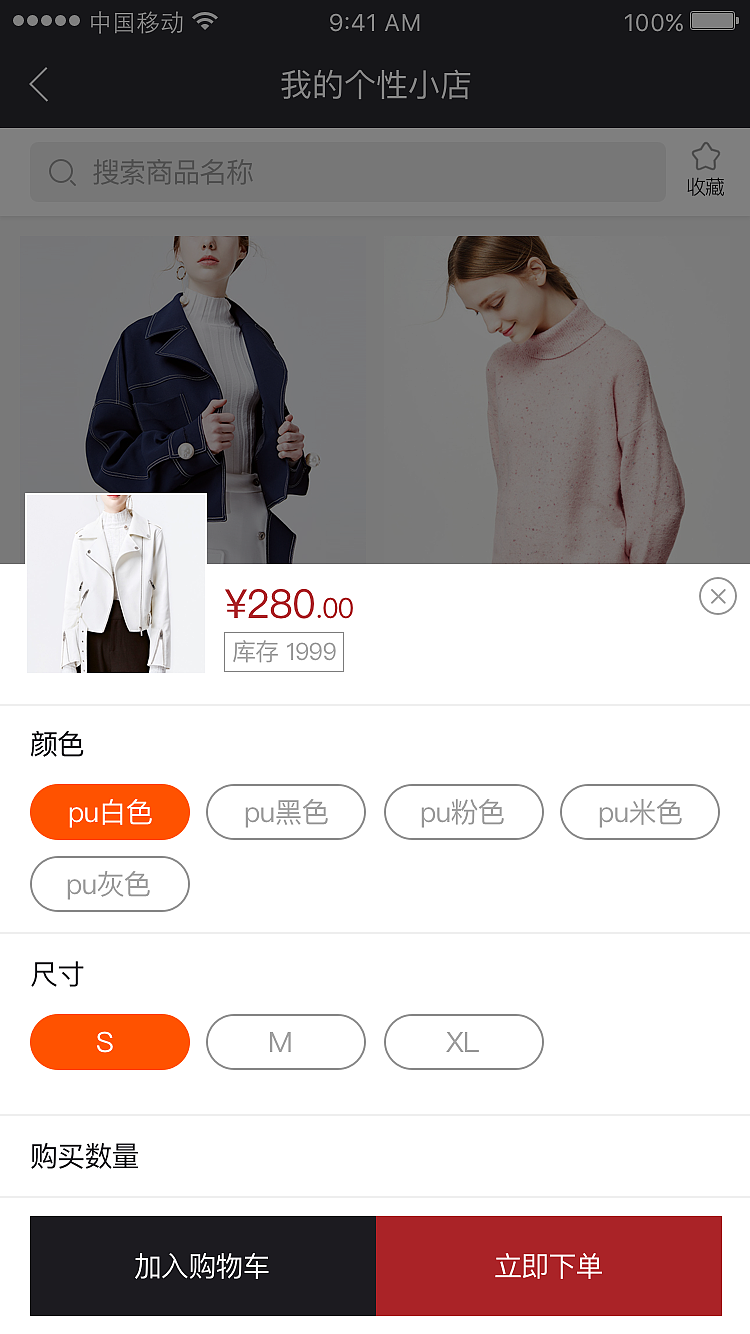Choose the pu灰色 color option
This screenshot has width=750, height=1334.
pos(110,884)
